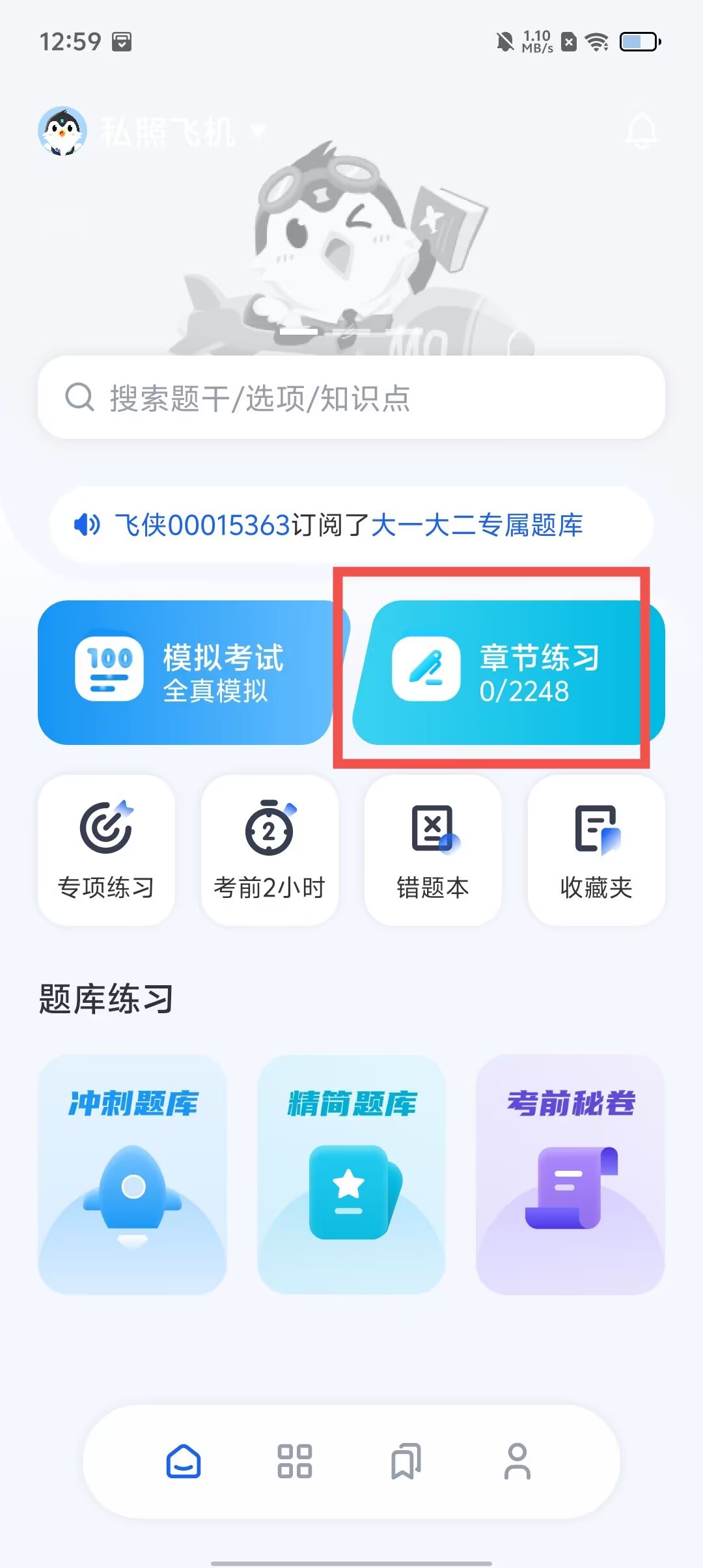Switch to the profile tab
This screenshot has height=1568, width=703.
(x=517, y=1462)
